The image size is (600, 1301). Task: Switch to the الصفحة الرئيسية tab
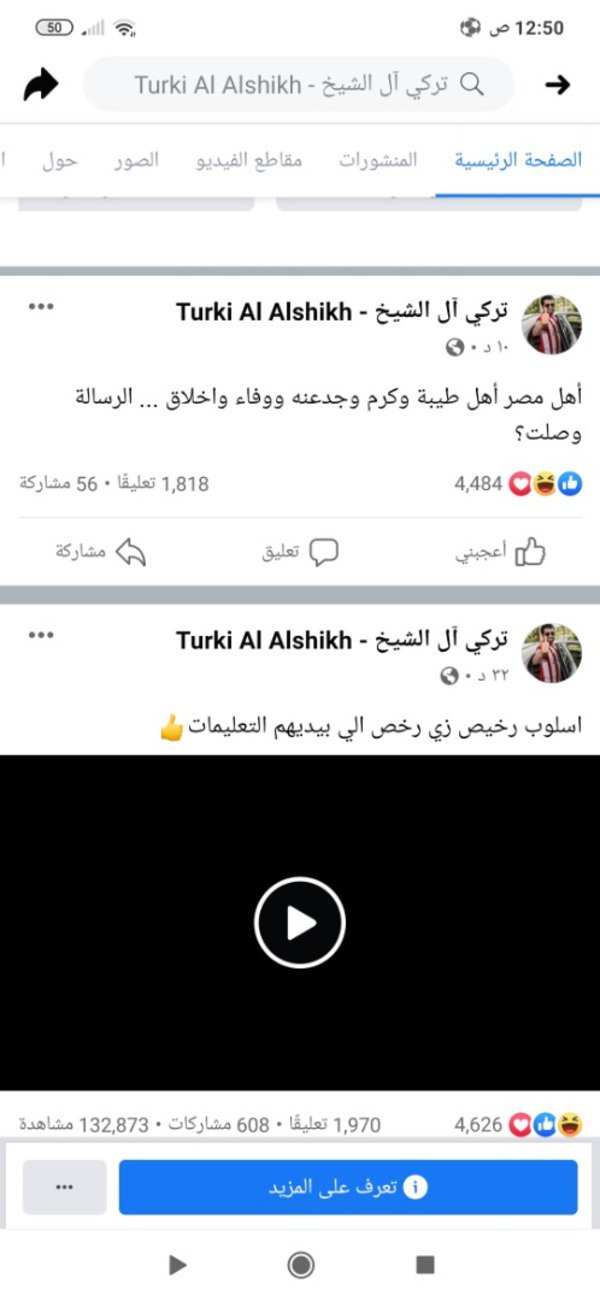pos(518,161)
